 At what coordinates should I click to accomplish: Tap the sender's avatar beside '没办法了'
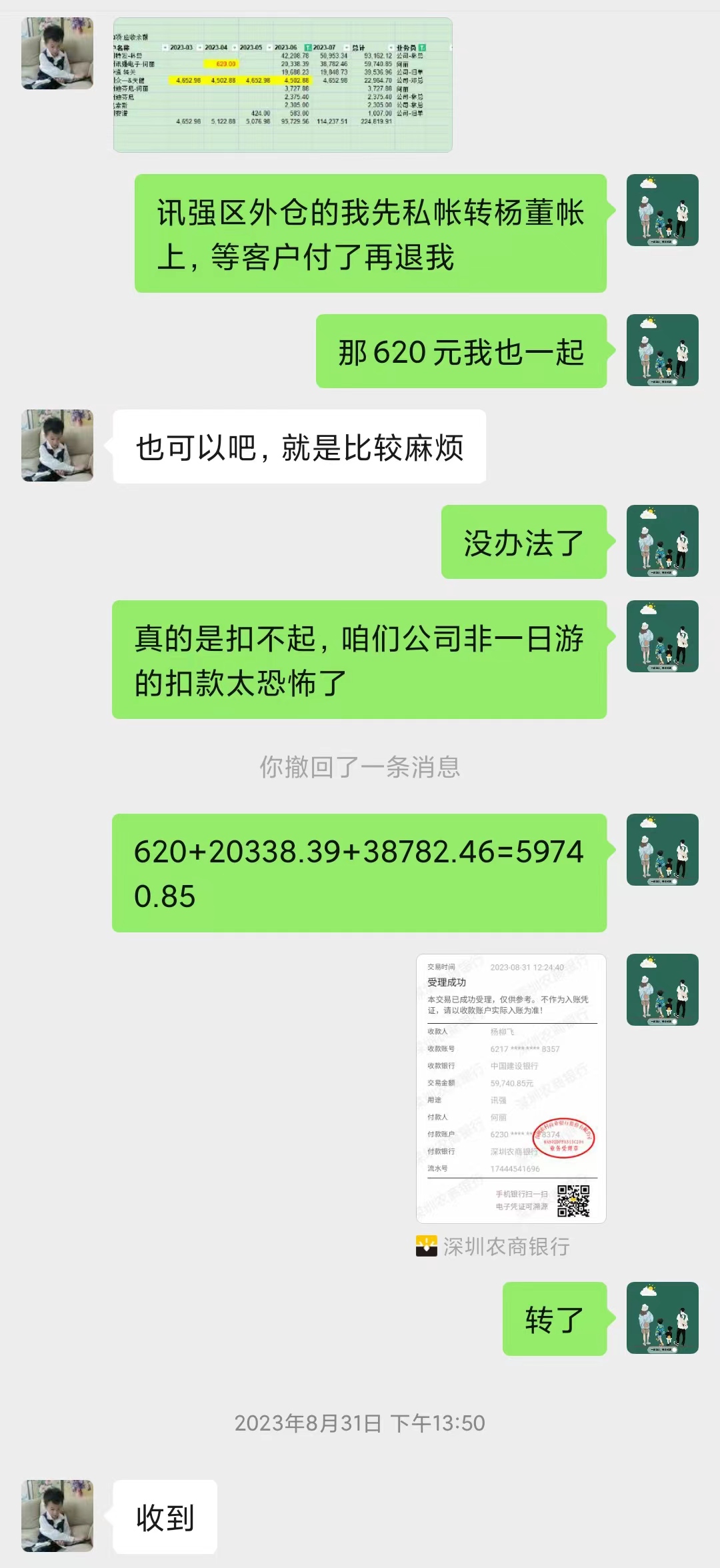click(x=662, y=541)
